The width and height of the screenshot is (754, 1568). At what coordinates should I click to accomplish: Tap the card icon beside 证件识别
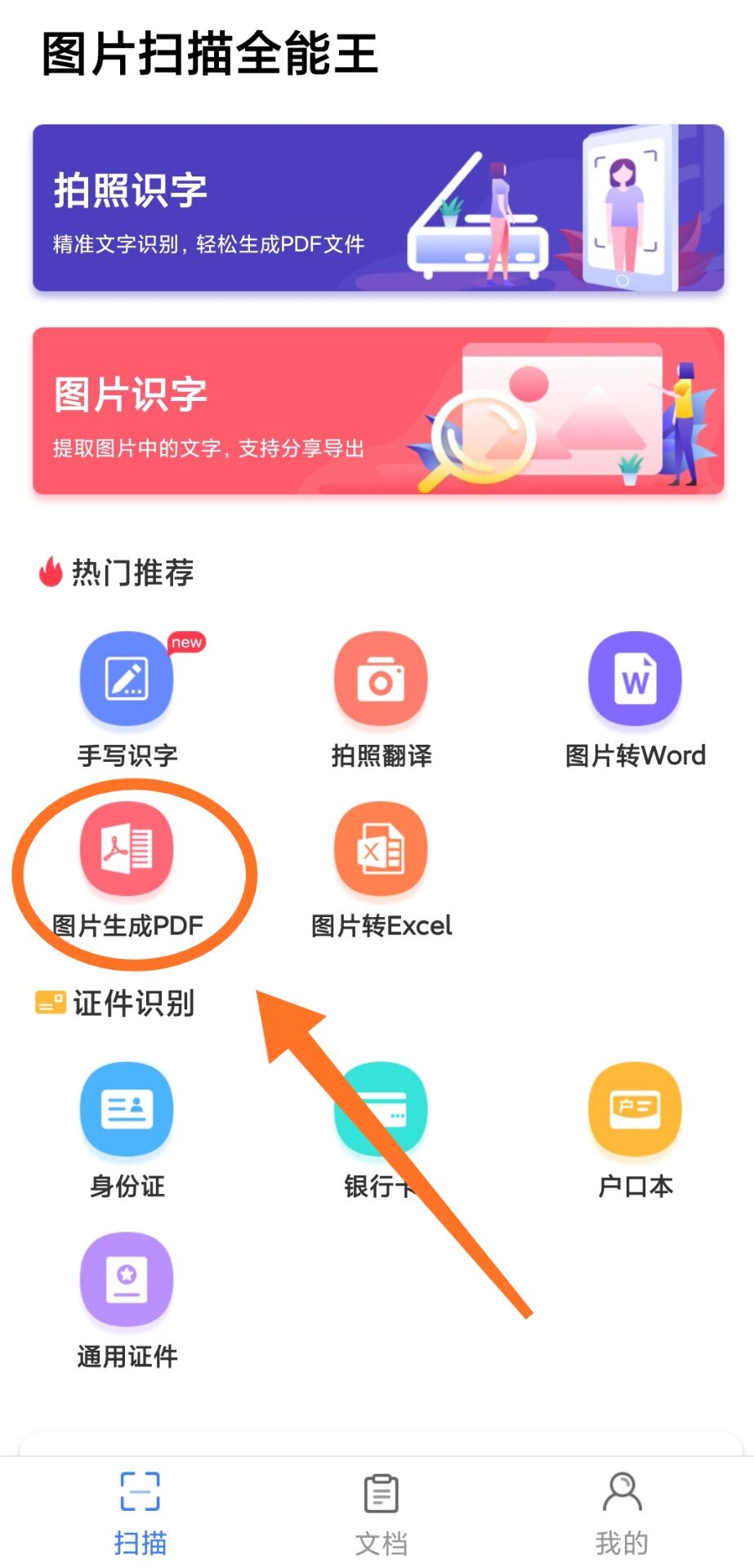51,1003
